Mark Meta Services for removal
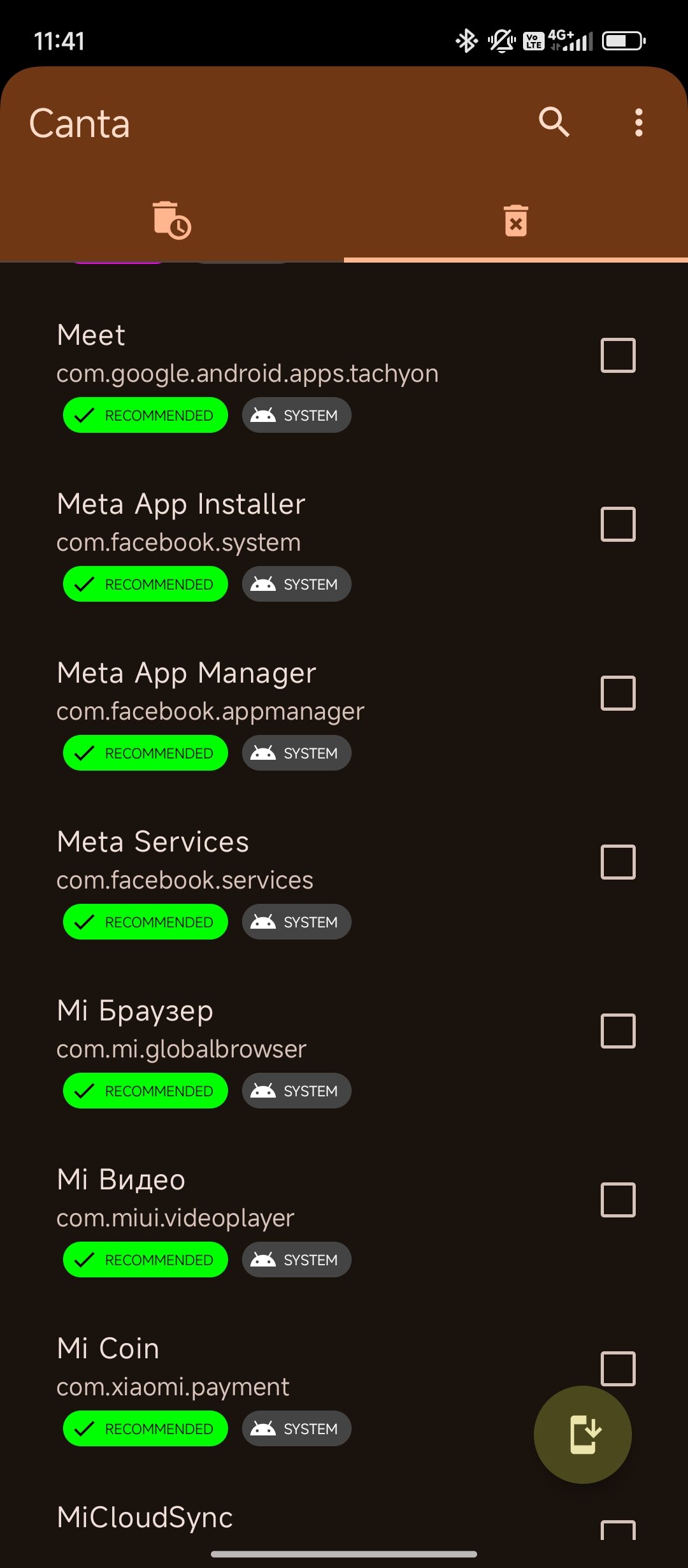This screenshot has width=688, height=1568. pyautogui.click(x=618, y=862)
